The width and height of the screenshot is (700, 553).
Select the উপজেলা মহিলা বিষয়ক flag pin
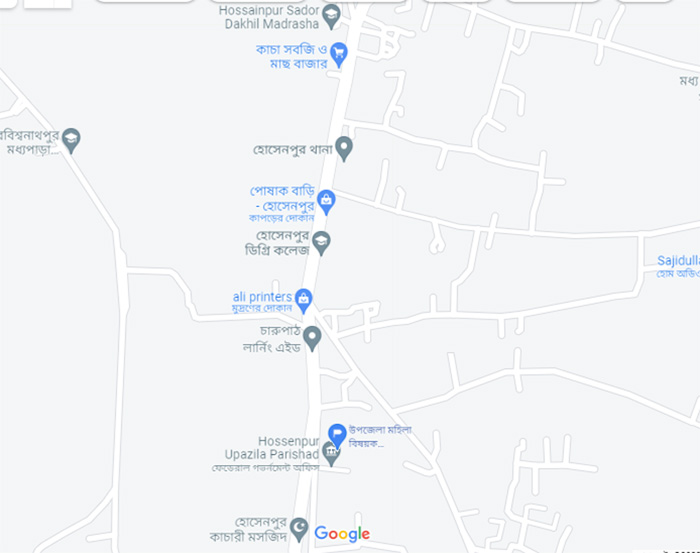click(338, 434)
